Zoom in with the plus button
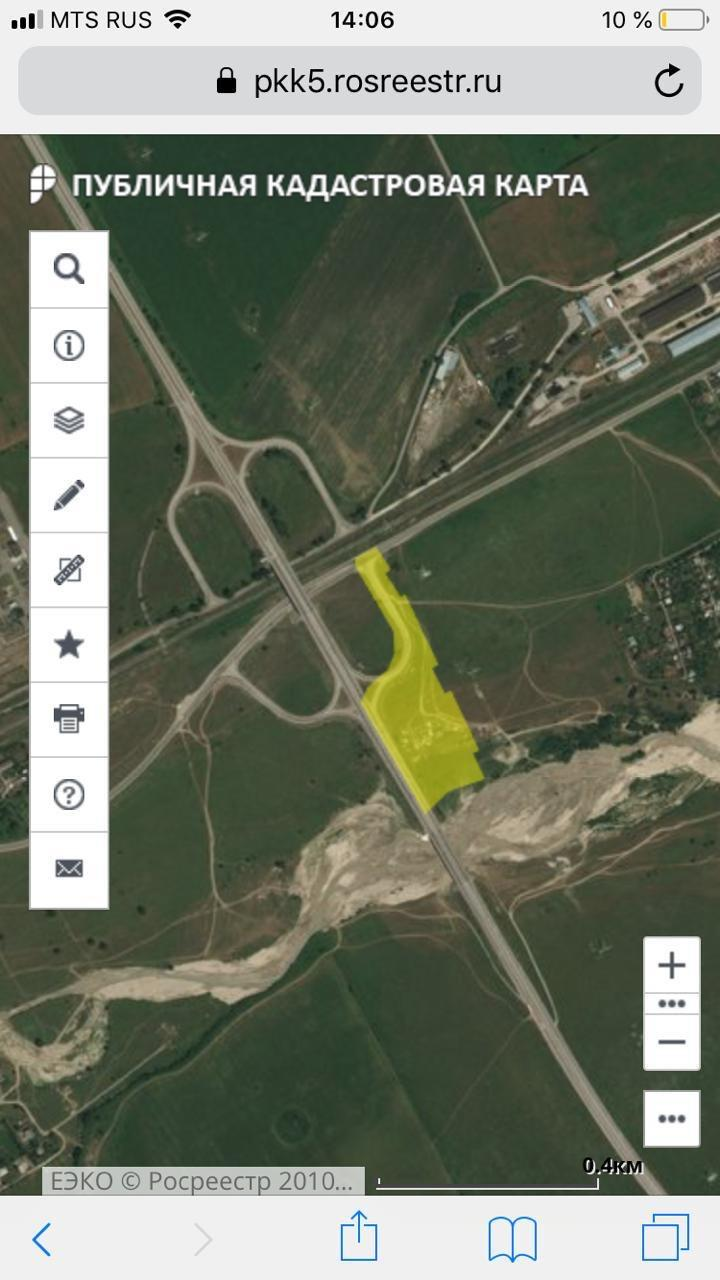720x1280 pixels. point(672,966)
